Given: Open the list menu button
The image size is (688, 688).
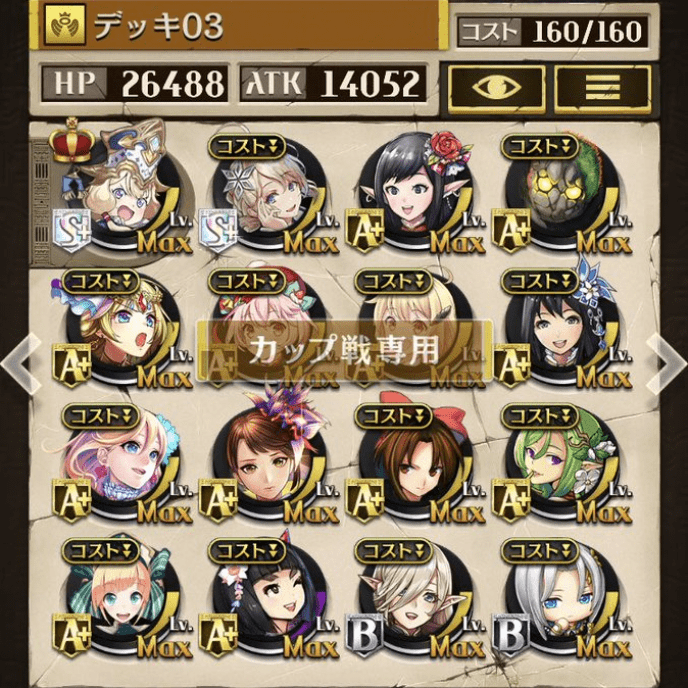Looking at the screenshot, I should (602, 86).
